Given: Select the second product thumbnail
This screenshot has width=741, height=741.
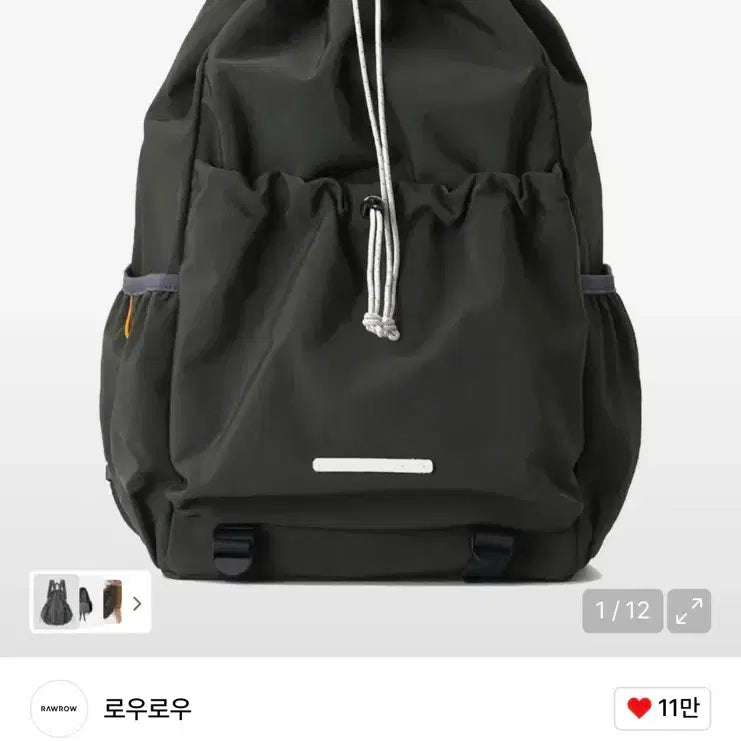Looking at the screenshot, I should tap(86, 603).
